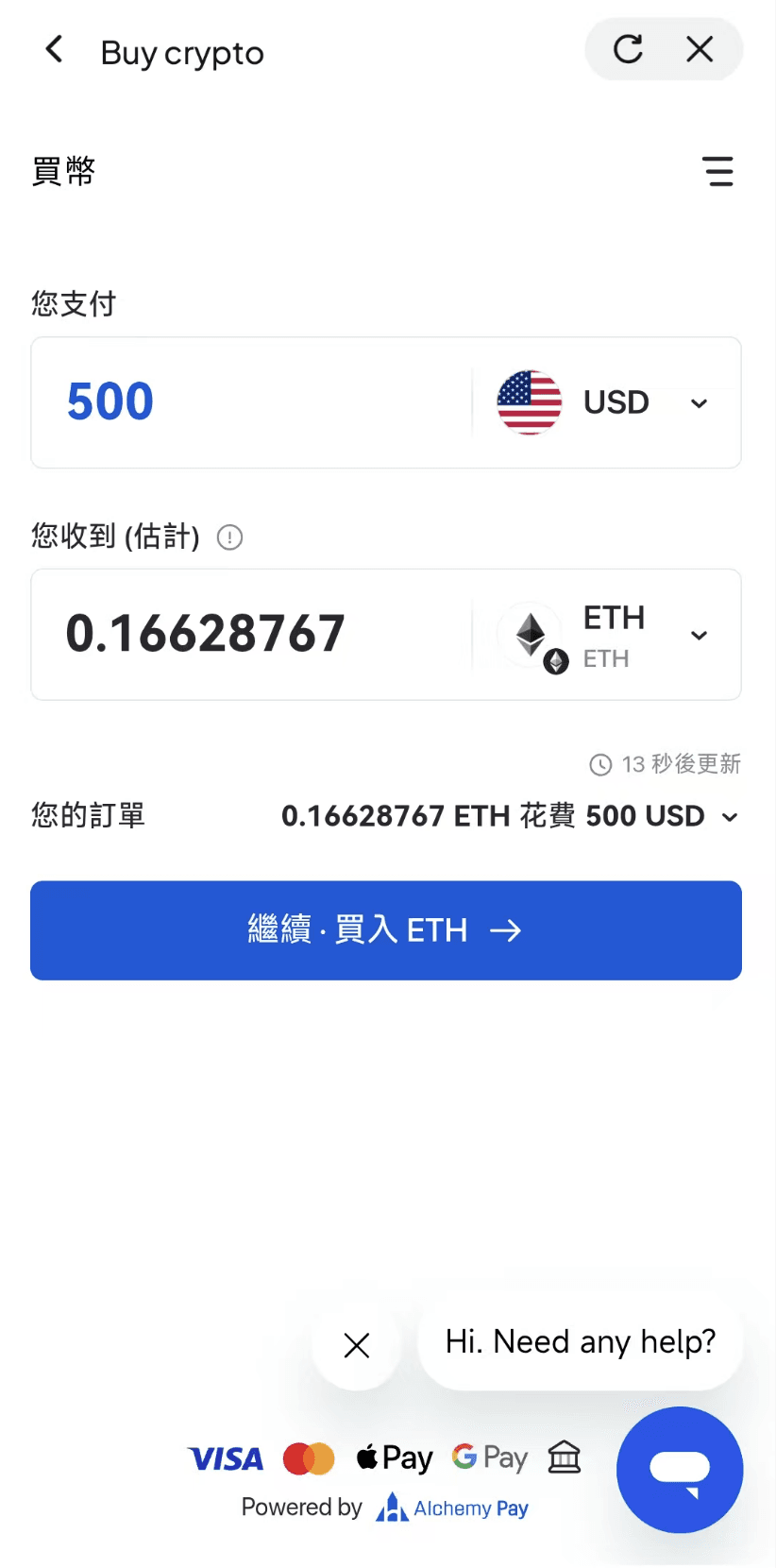776x1568 pixels.
Task: Open the "Hi. Need any help?" message
Action: pyautogui.click(x=580, y=1342)
